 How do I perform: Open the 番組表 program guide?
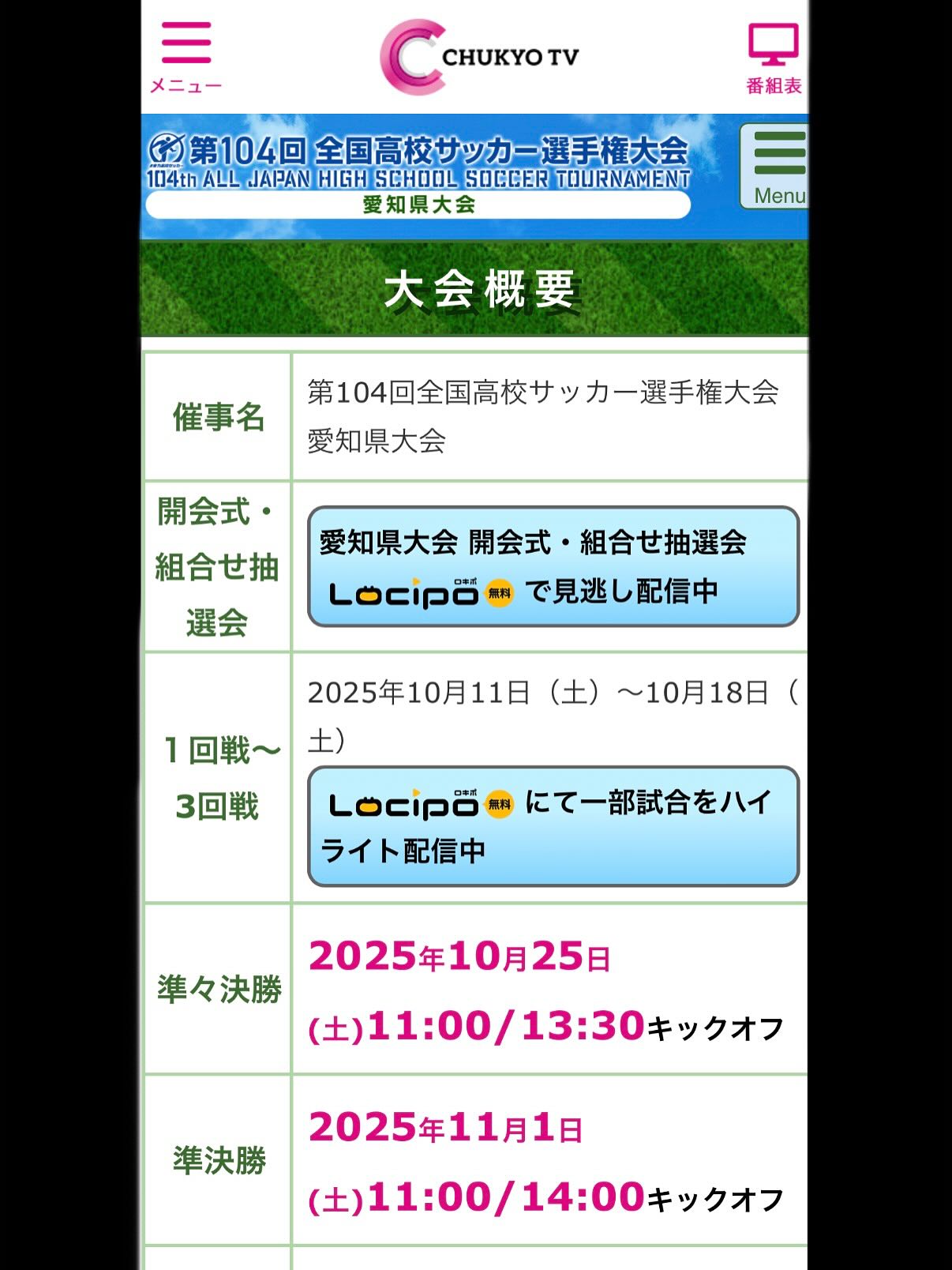tap(773, 58)
